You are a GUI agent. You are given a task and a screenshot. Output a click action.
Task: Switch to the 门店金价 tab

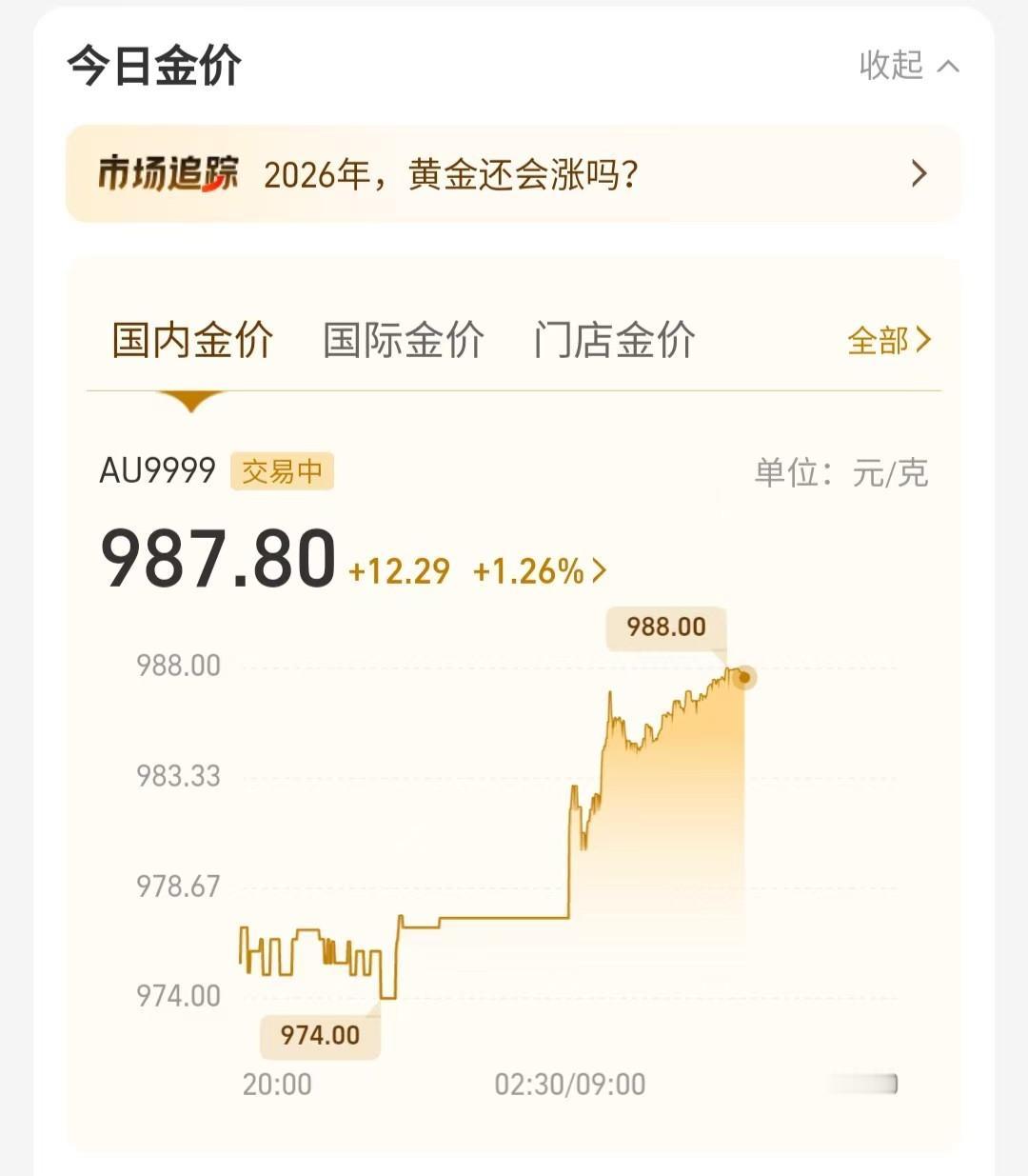(615, 340)
